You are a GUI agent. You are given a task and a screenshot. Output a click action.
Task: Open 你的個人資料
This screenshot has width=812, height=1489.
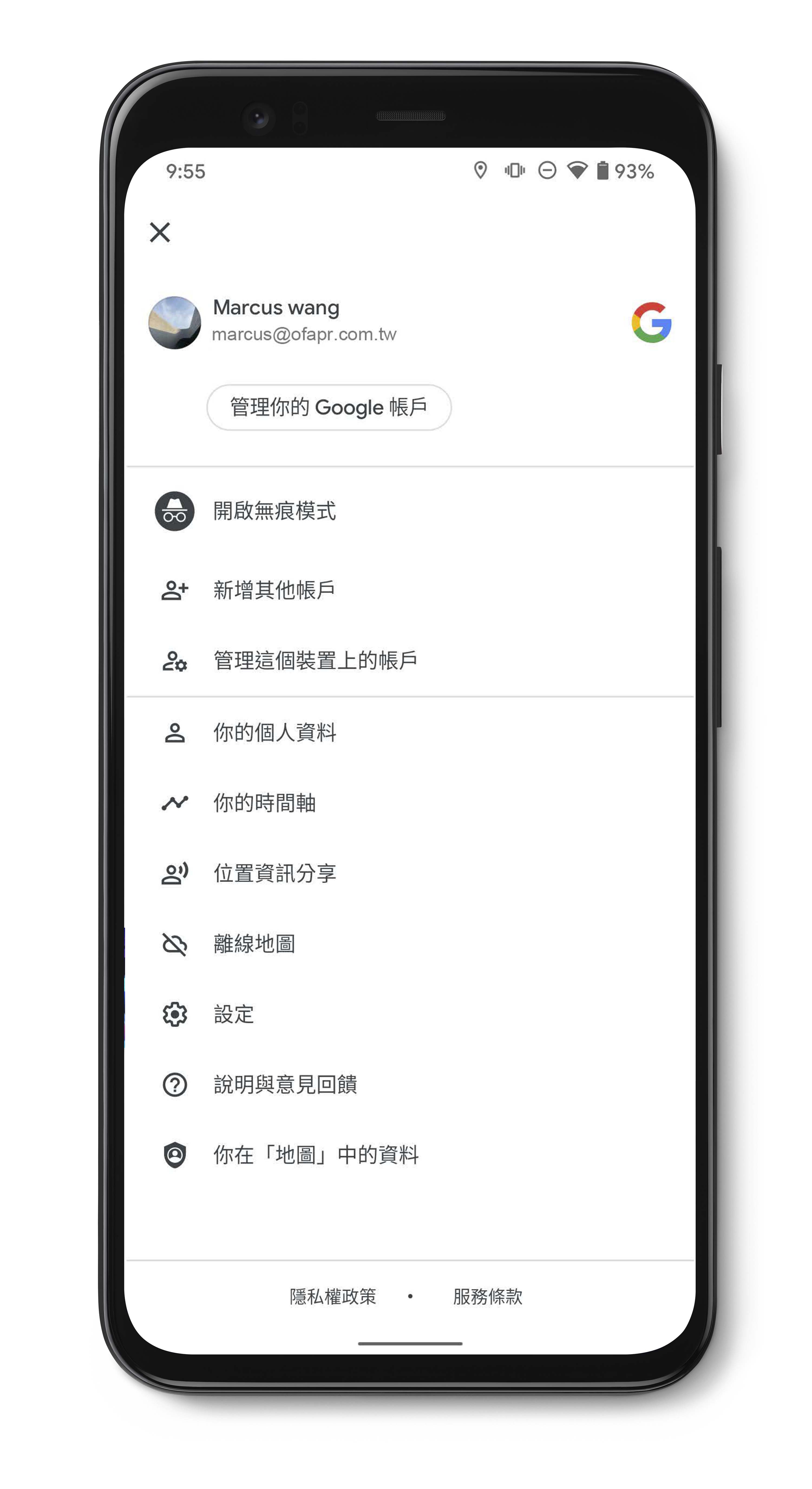pyautogui.click(x=274, y=732)
